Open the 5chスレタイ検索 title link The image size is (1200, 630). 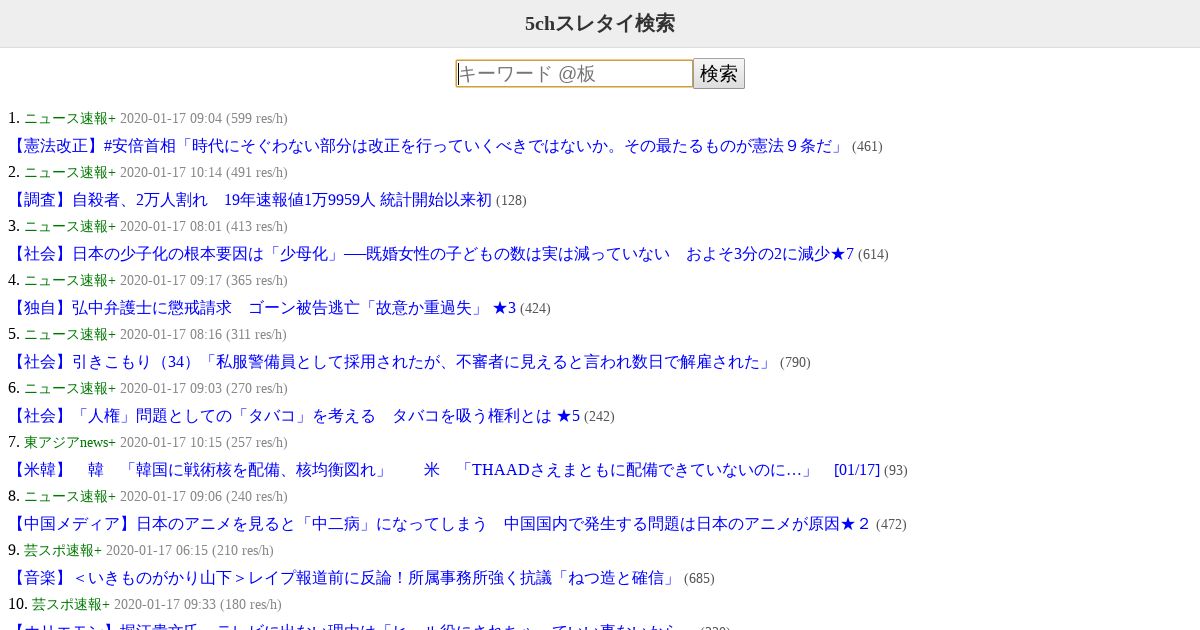tap(600, 23)
